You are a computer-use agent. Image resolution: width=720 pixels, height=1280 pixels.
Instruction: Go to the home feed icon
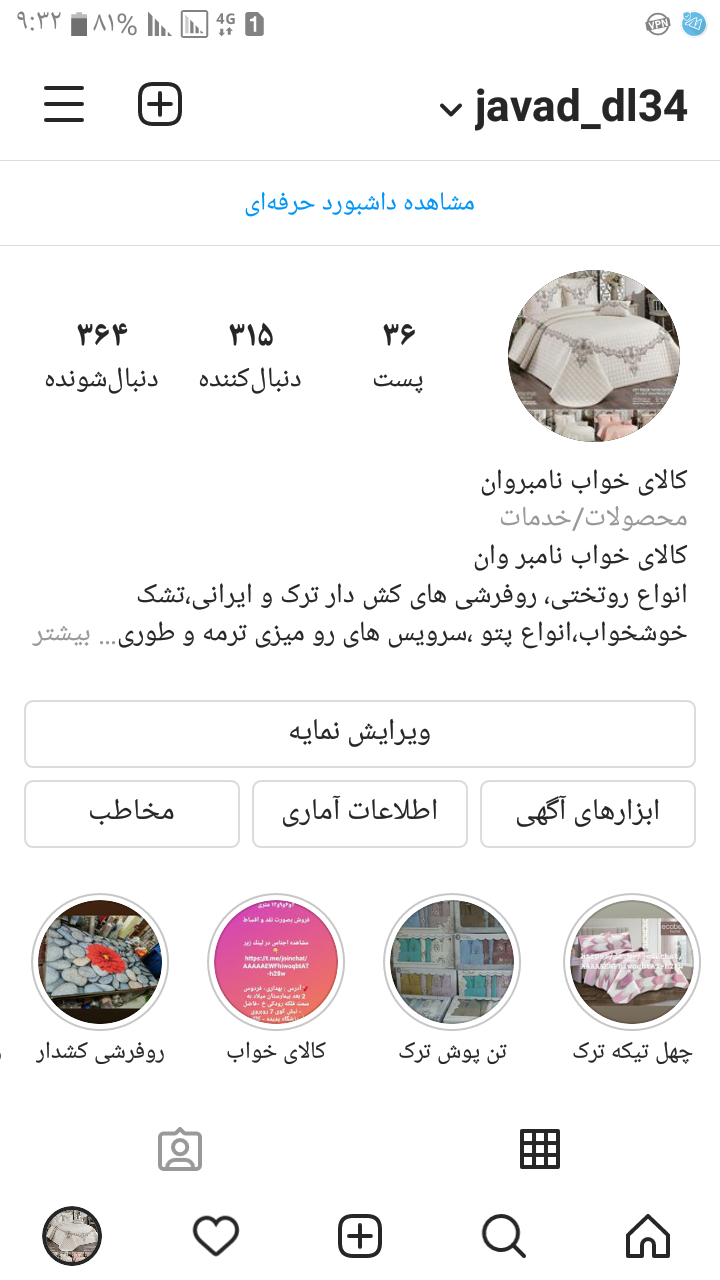pos(647,1235)
